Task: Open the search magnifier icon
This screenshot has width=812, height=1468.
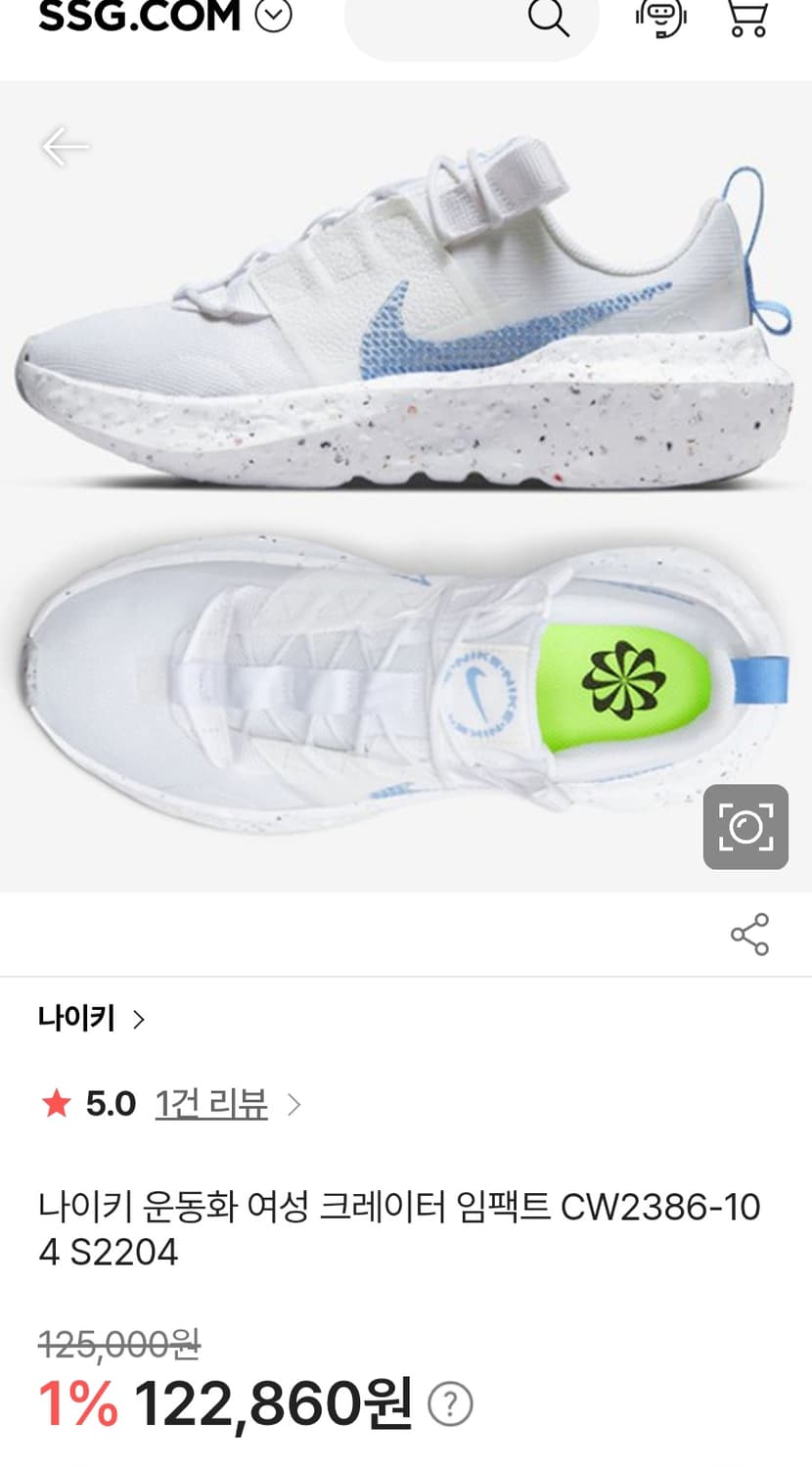Action: pos(549,20)
